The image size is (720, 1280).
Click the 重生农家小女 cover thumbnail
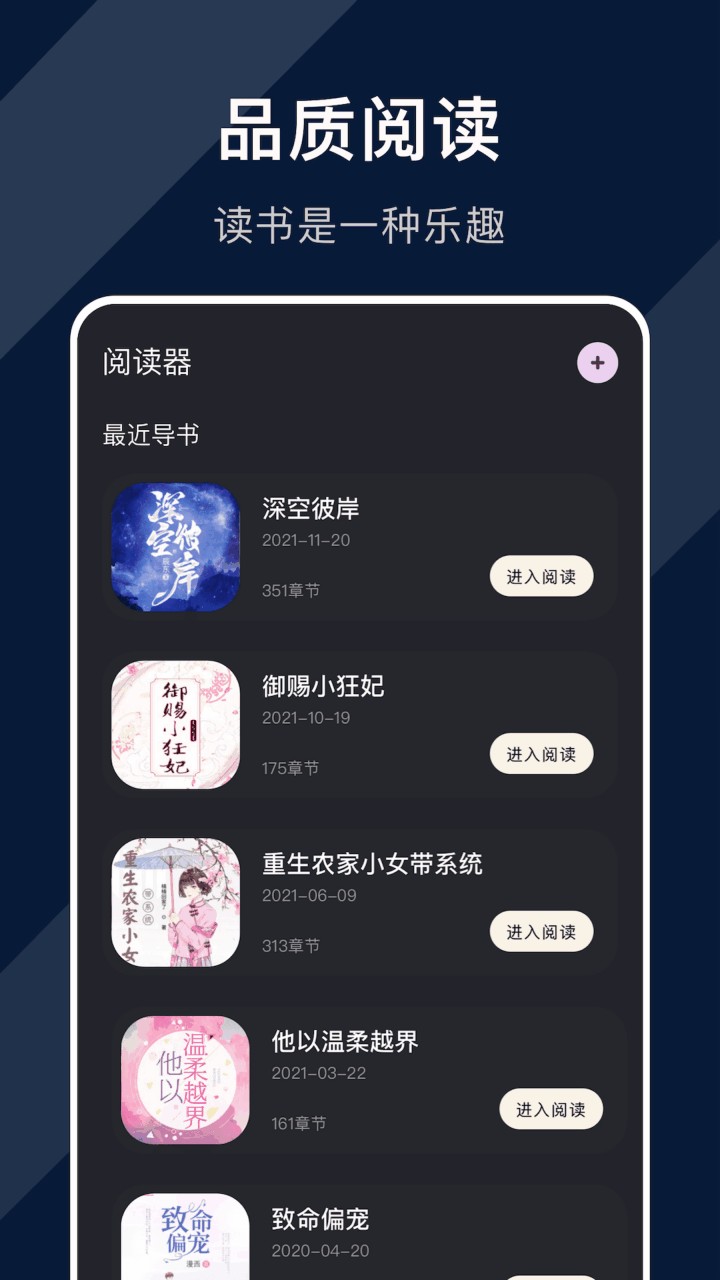coord(177,901)
